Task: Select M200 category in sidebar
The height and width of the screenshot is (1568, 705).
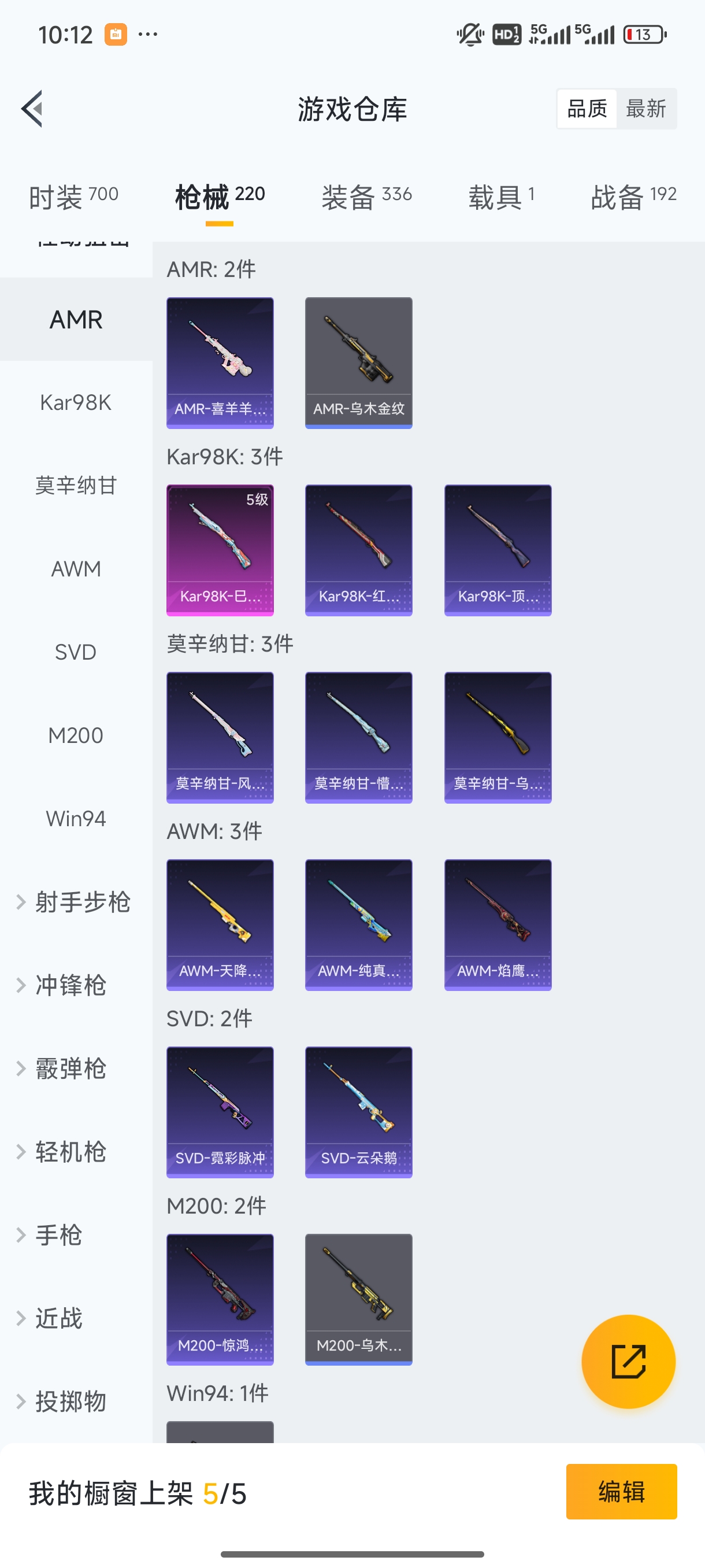Action: coord(76,735)
